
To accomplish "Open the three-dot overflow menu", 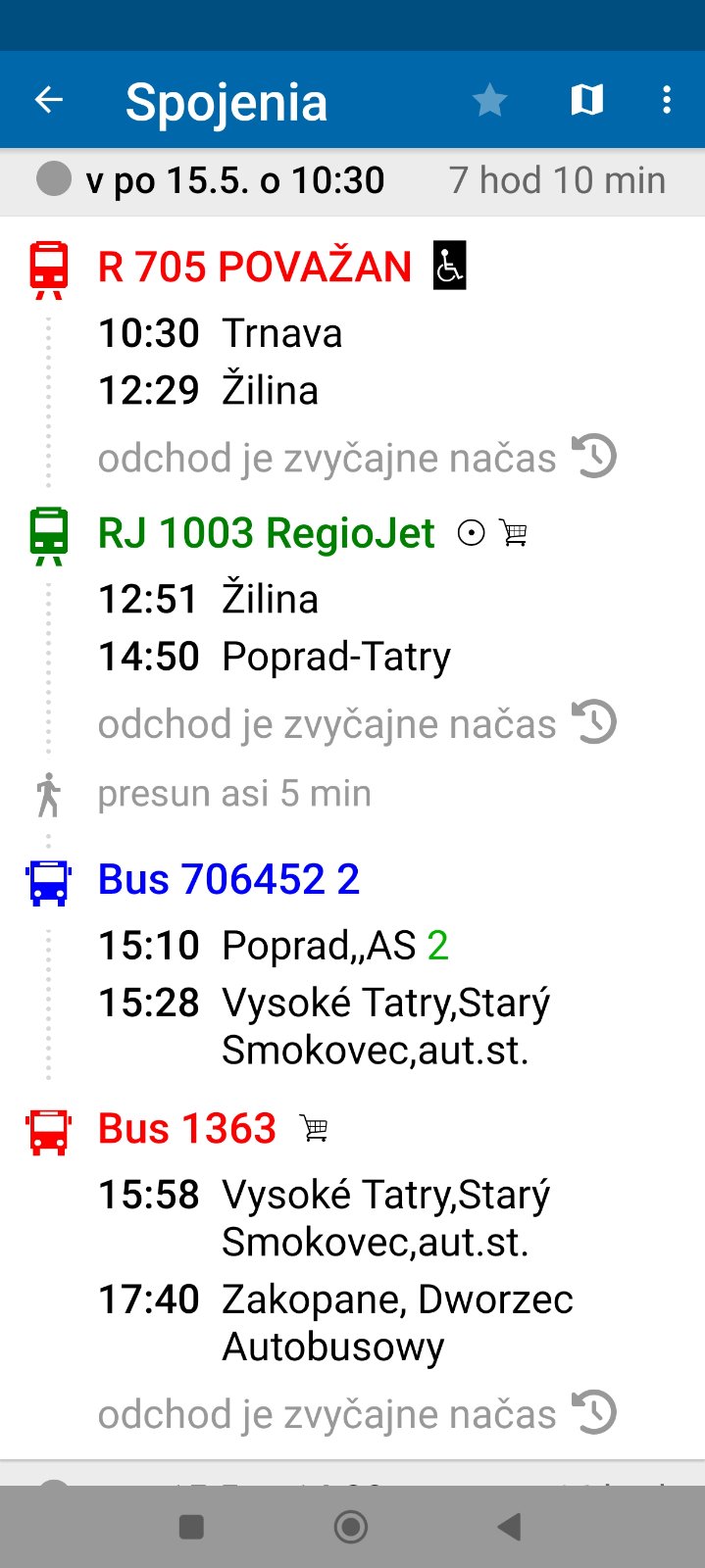I will (x=667, y=100).
